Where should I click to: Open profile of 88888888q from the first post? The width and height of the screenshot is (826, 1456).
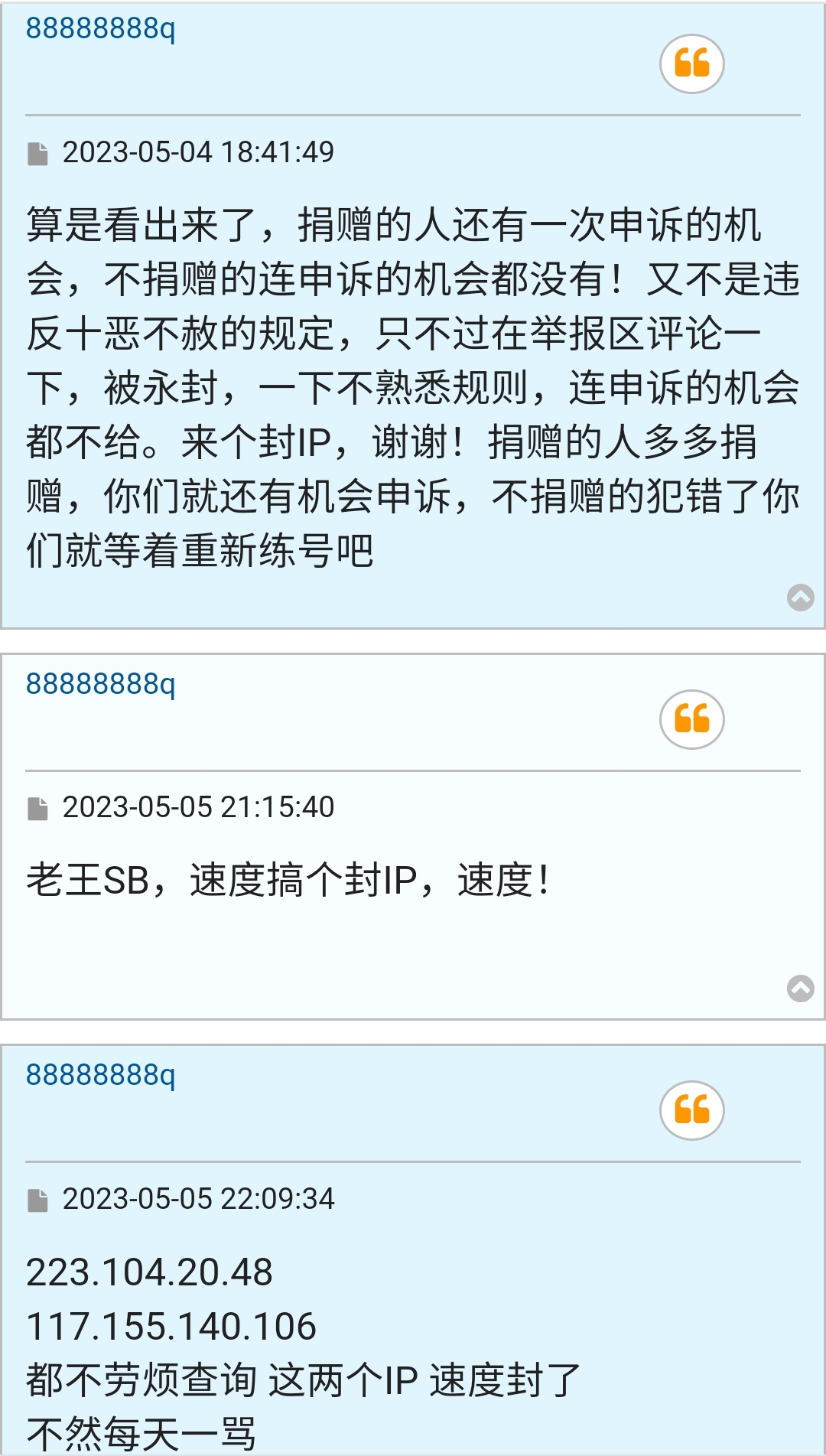(x=103, y=28)
